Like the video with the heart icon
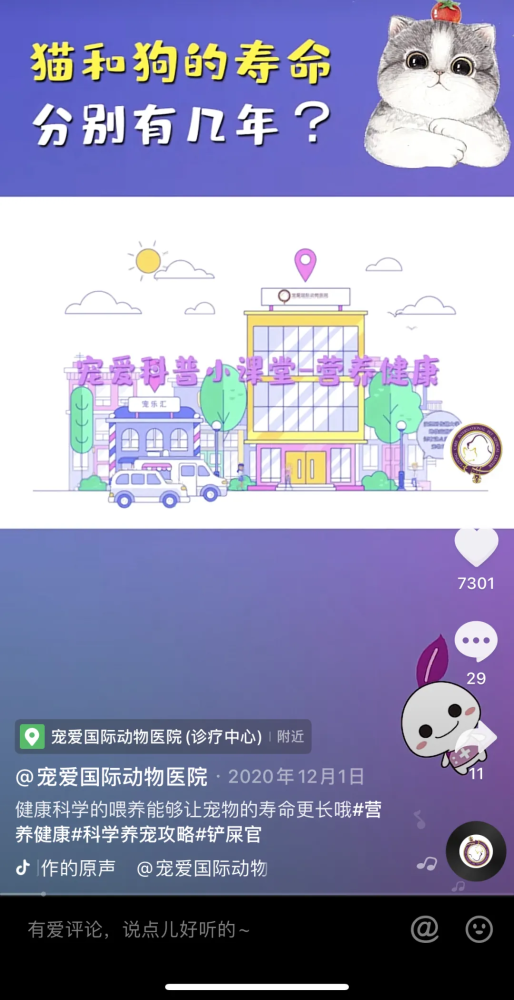Screen dimensions: 514x1000 [476, 547]
